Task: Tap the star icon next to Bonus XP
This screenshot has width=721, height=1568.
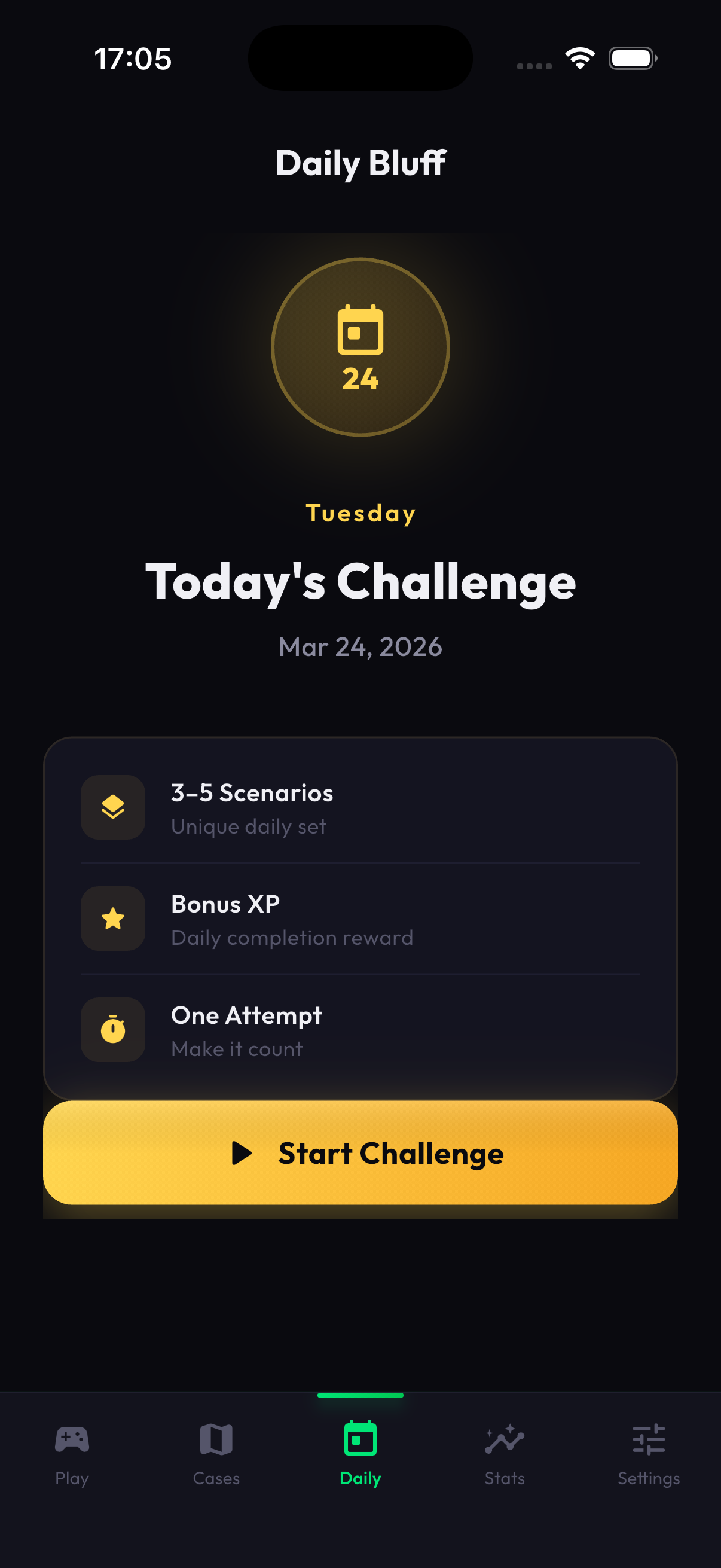Action: 112,919
